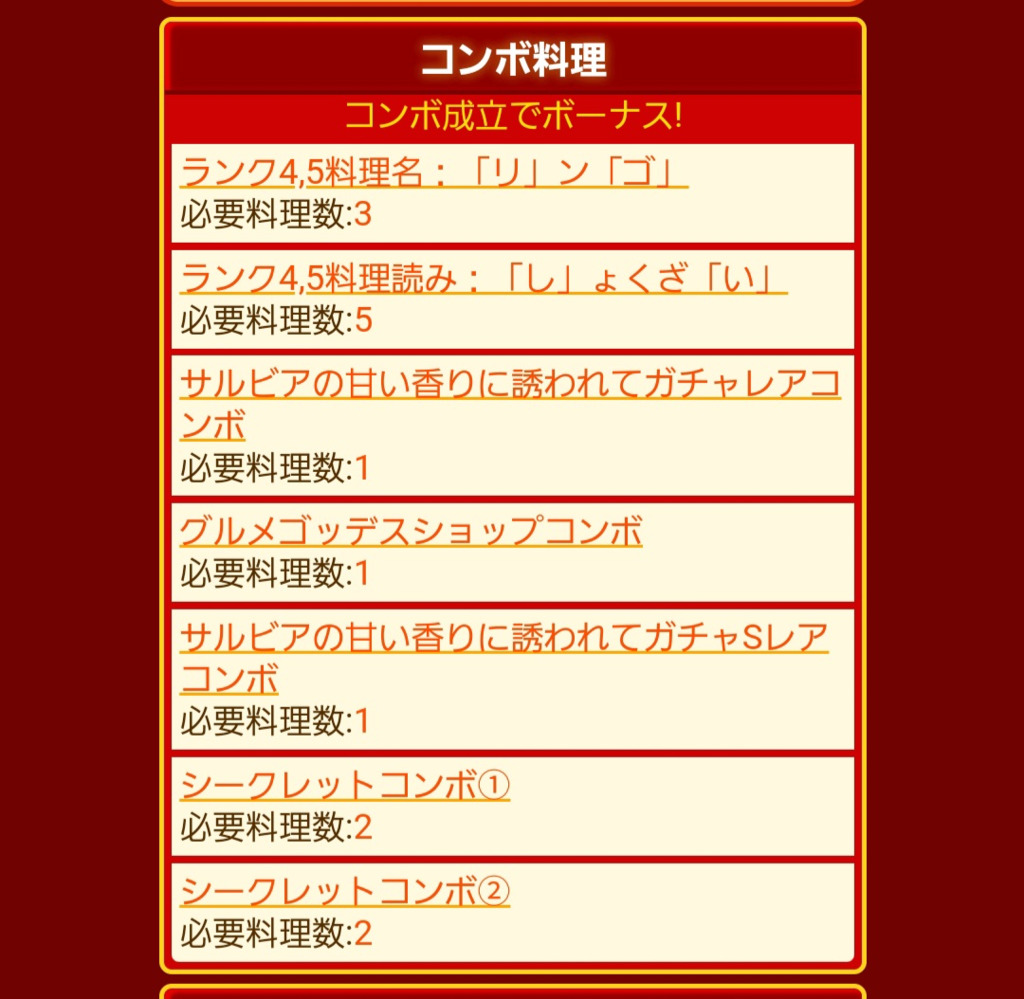
Task: Open the グルメゴッデスショップコンボ link
Action: click(410, 531)
